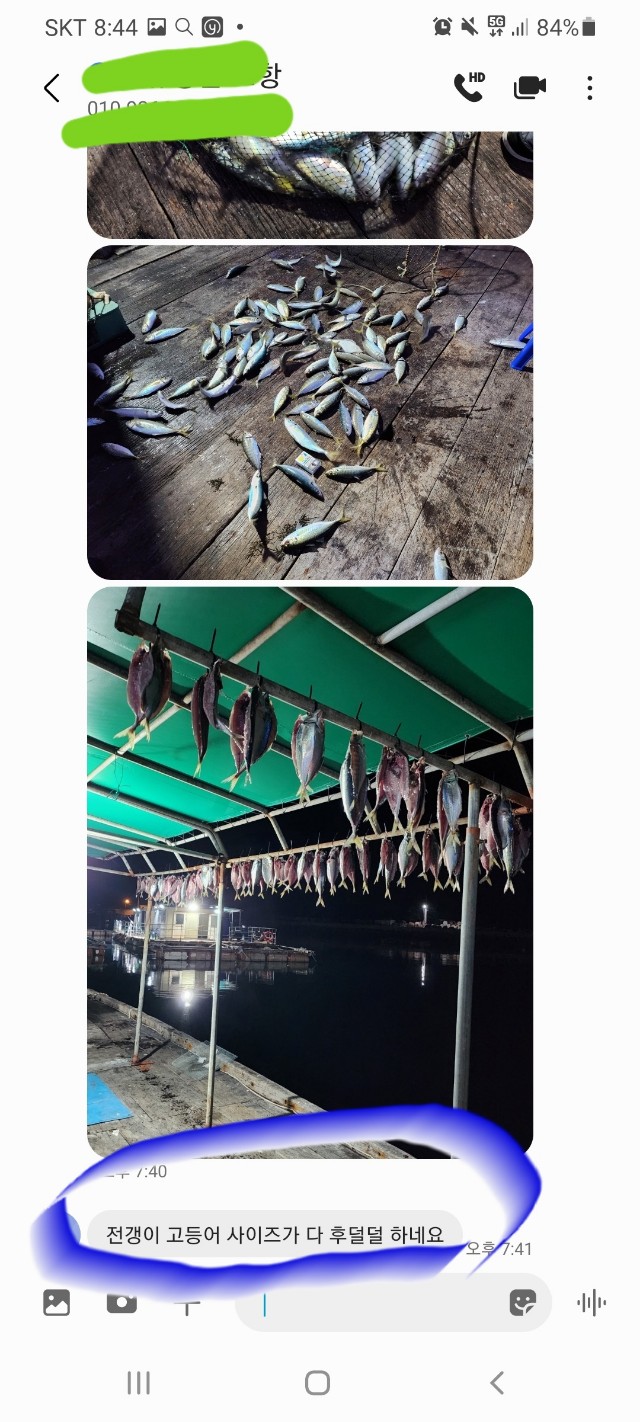Image resolution: width=640 pixels, height=1422 pixels.
Task: Go to the home screen
Action: point(318,1383)
